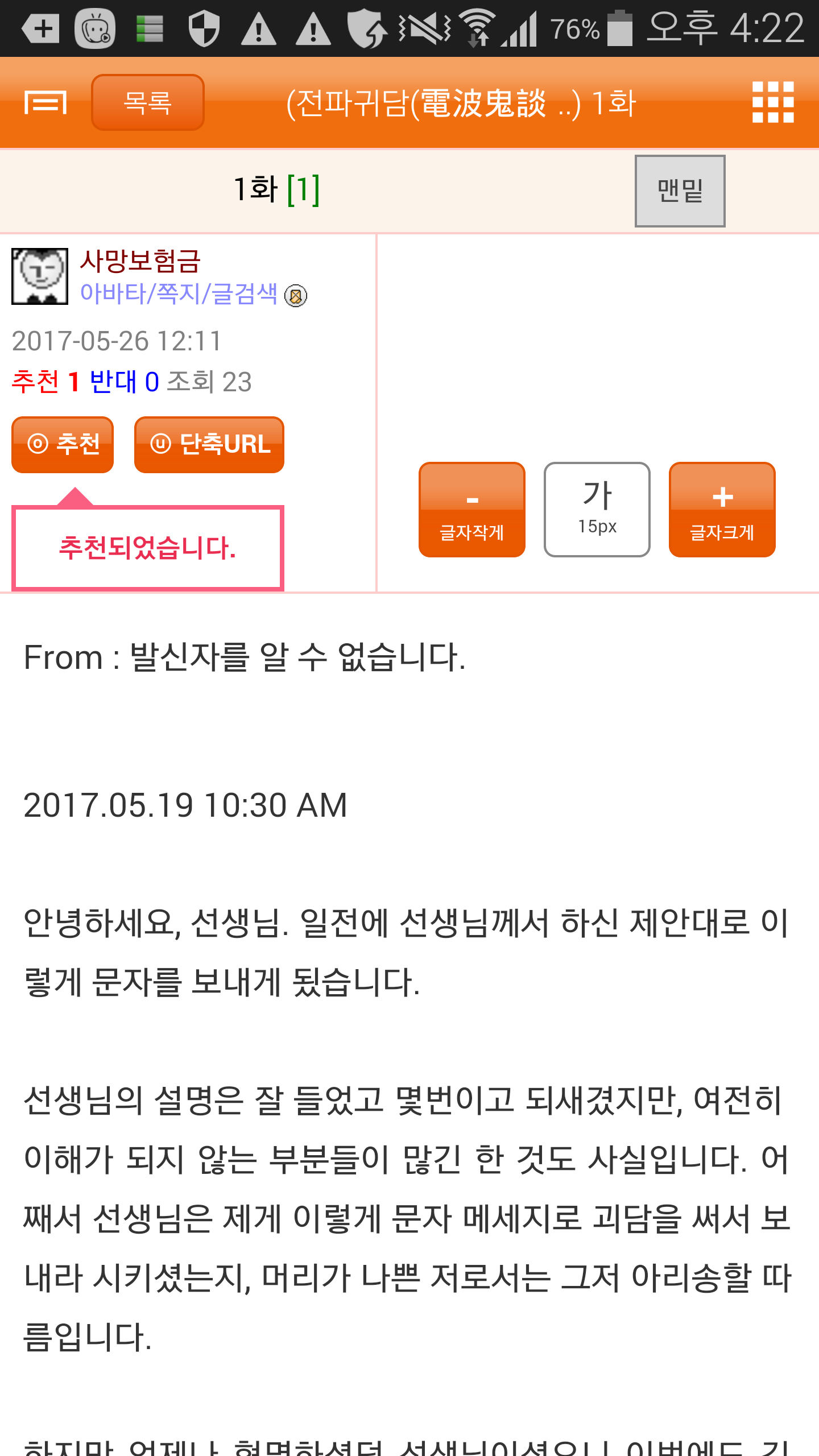Decrease font size with 글자작게
This screenshot has height=1456, width=819.
(x=472, y=510)
